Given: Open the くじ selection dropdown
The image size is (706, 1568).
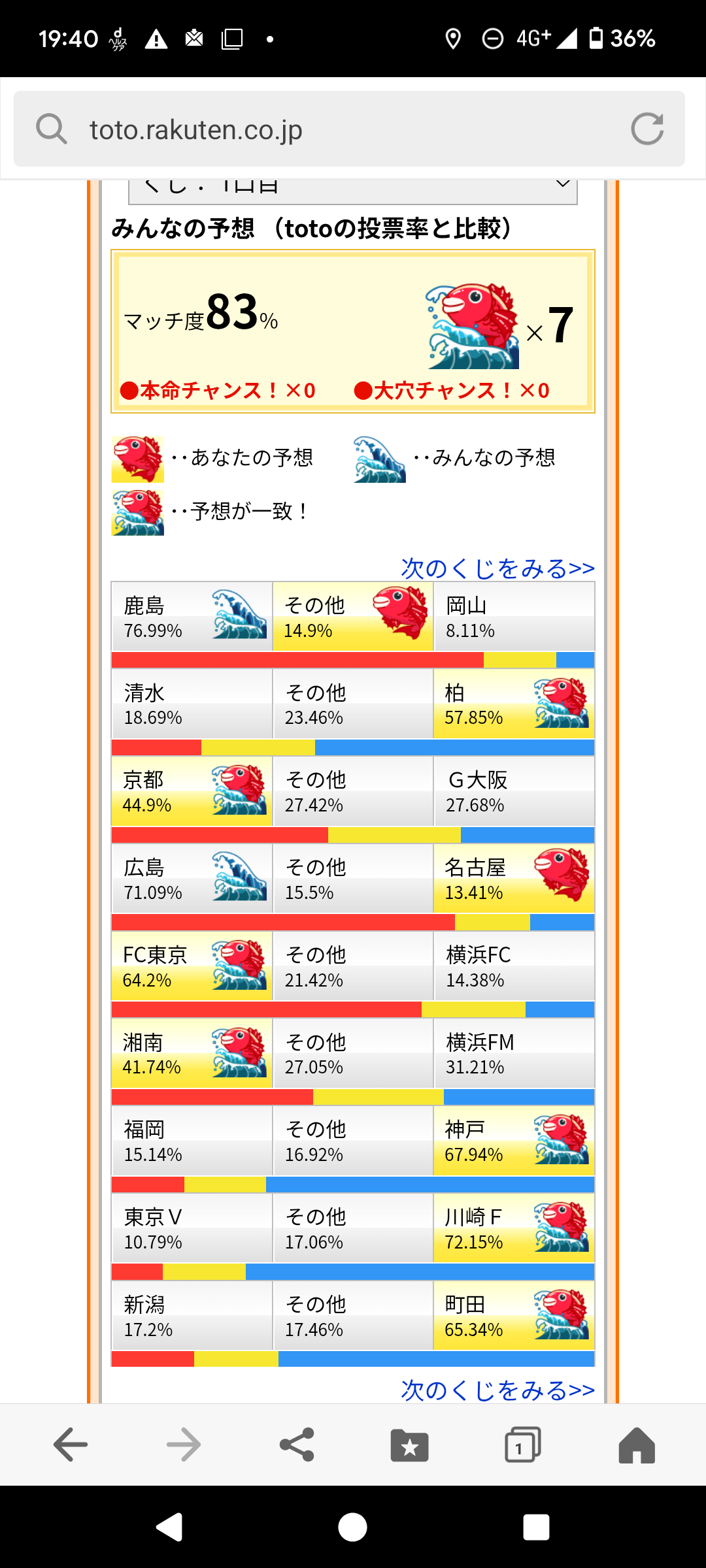Looking at the screenshot, I should pyautogui.click(x=353, y=189).
